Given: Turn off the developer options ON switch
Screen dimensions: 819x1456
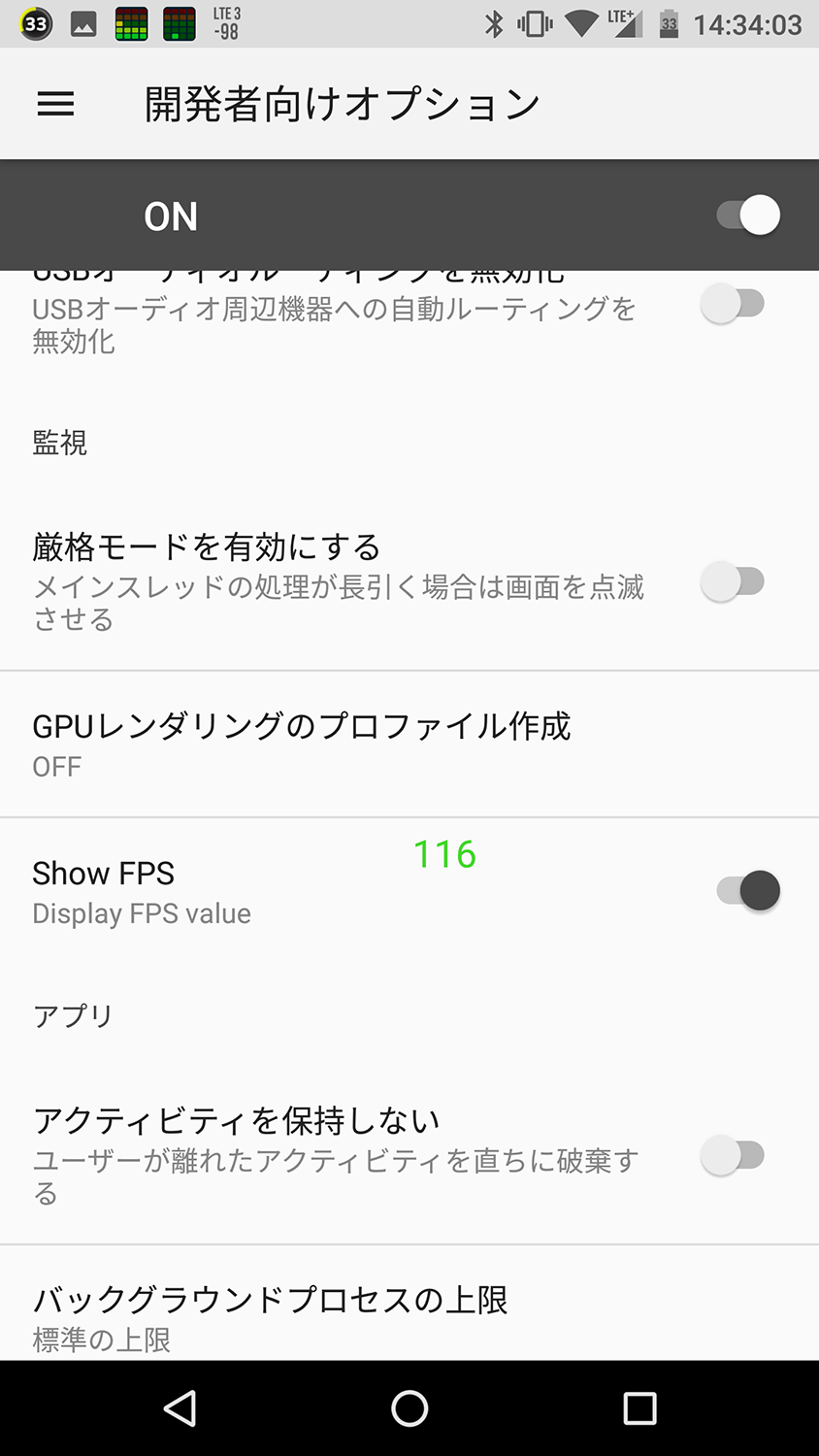Looking at the screenshot, I should tap(747, 215).
